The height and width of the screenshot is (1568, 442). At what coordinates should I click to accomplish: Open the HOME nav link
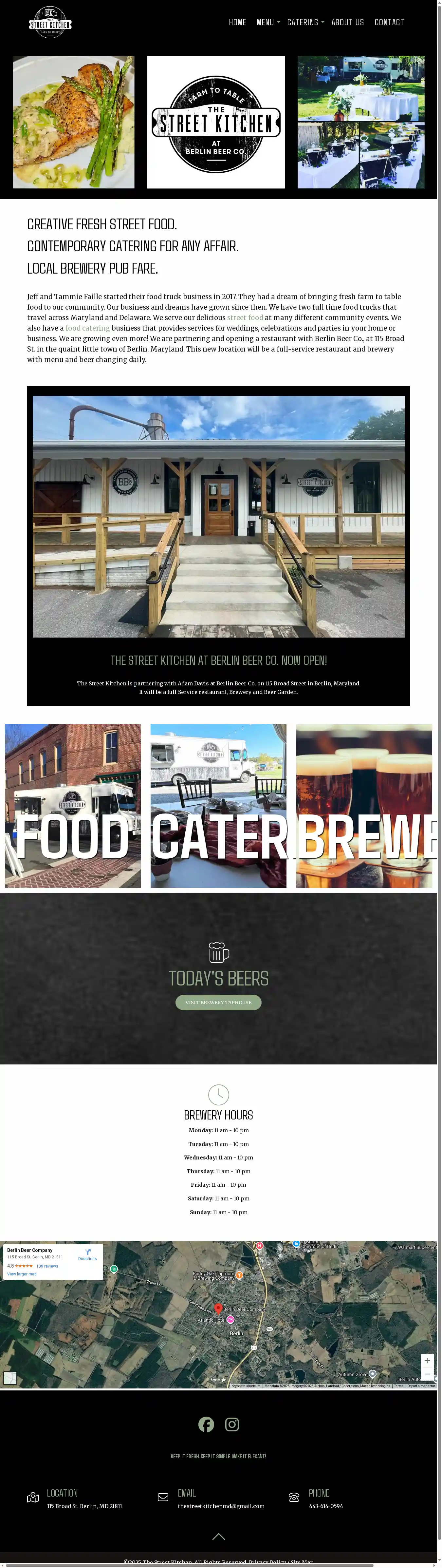coord(237,23)
